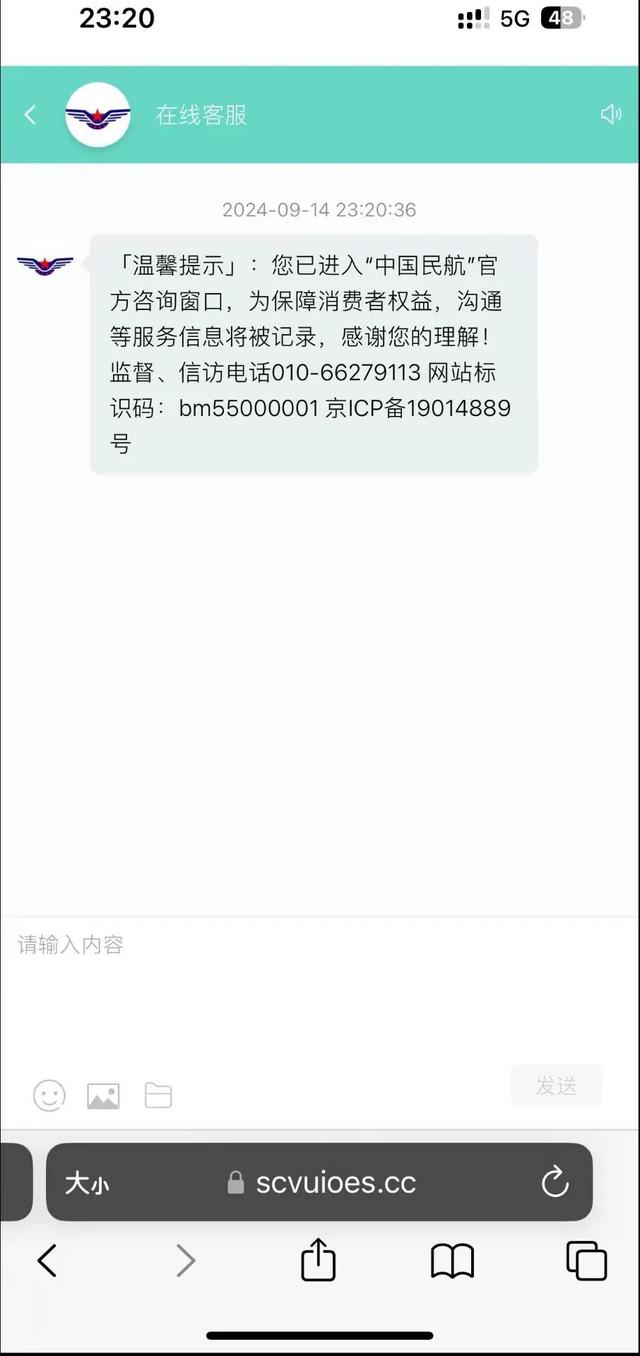Show all open Safari tabs
The width and height of the screenshot is (640, 1356).
coord(586,1261)
